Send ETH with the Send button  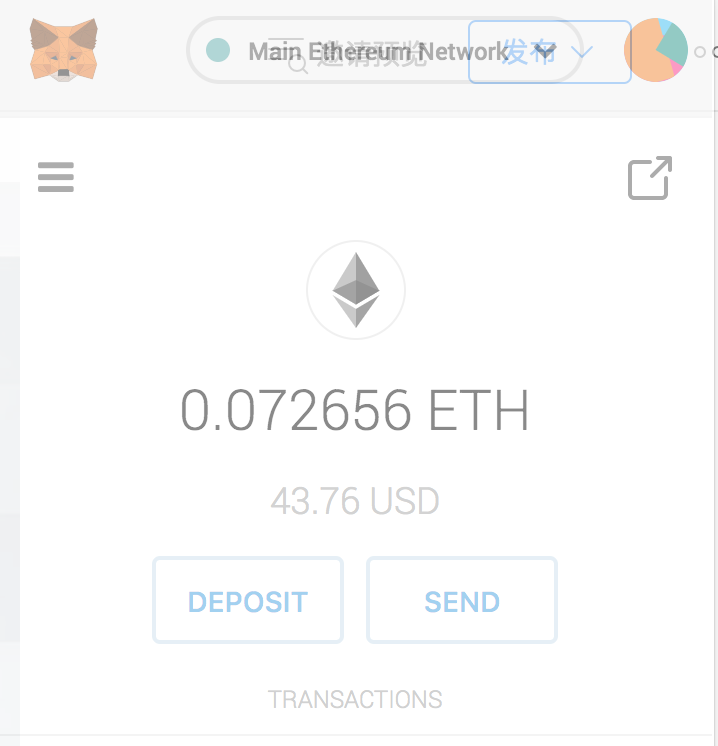461,601
